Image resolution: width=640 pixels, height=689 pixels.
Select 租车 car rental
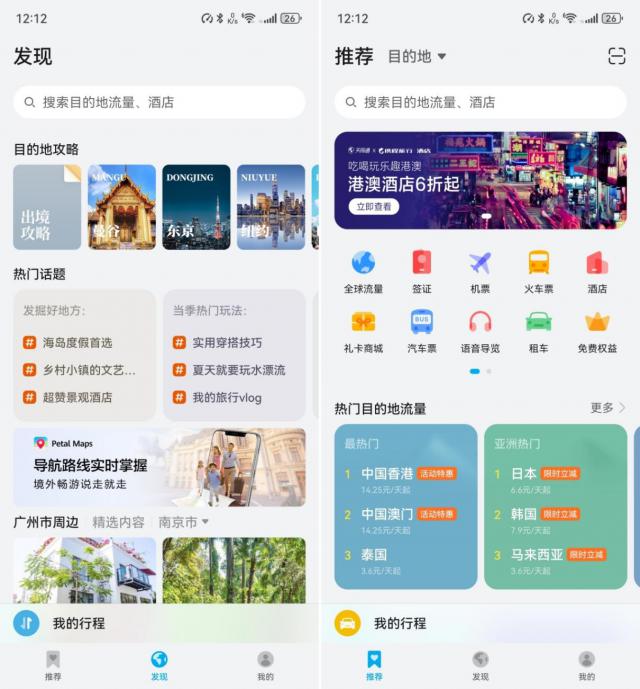539,330
